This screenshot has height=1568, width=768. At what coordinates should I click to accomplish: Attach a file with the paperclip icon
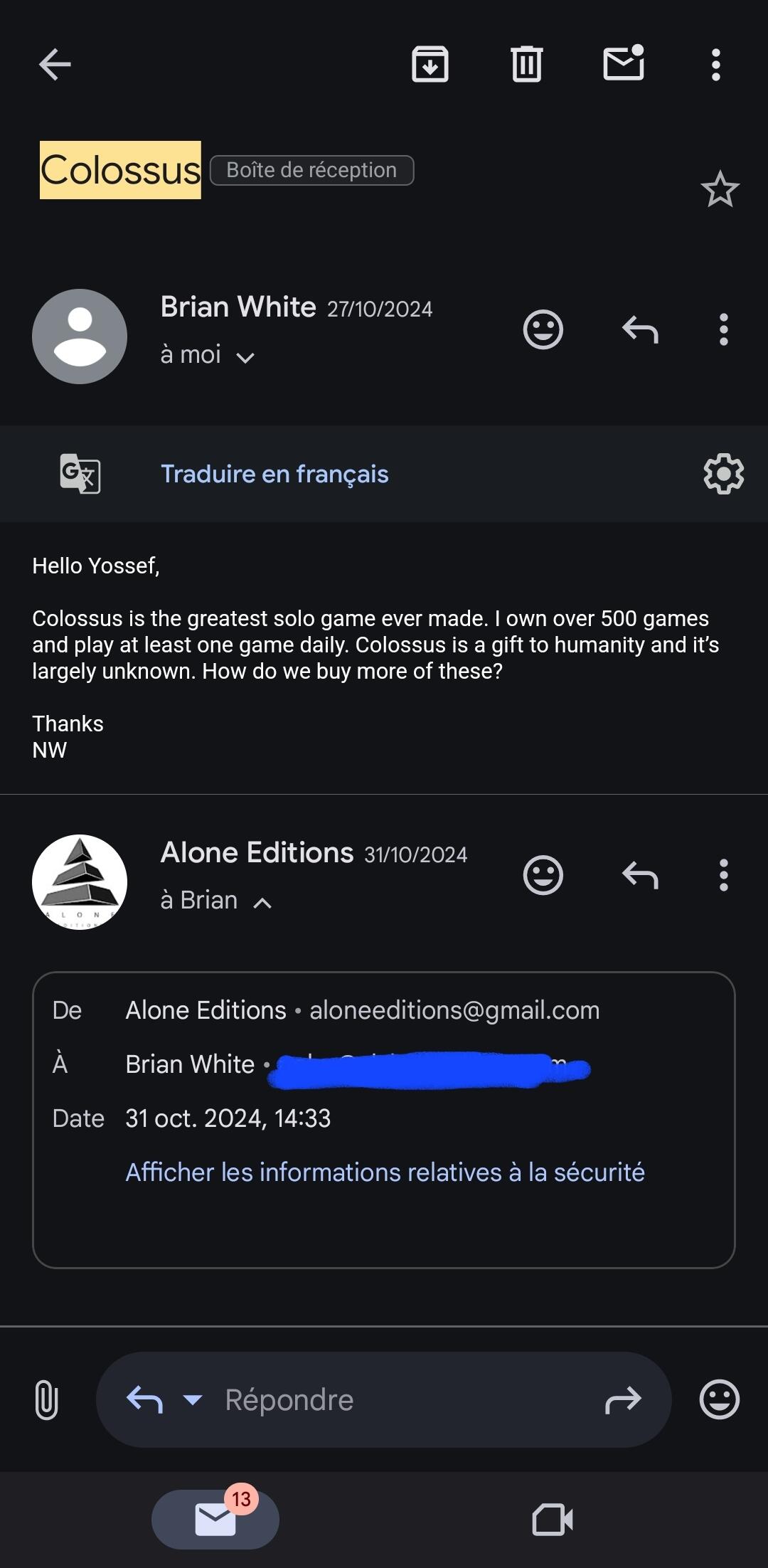pyautogui.click(x=46, y=1399)
